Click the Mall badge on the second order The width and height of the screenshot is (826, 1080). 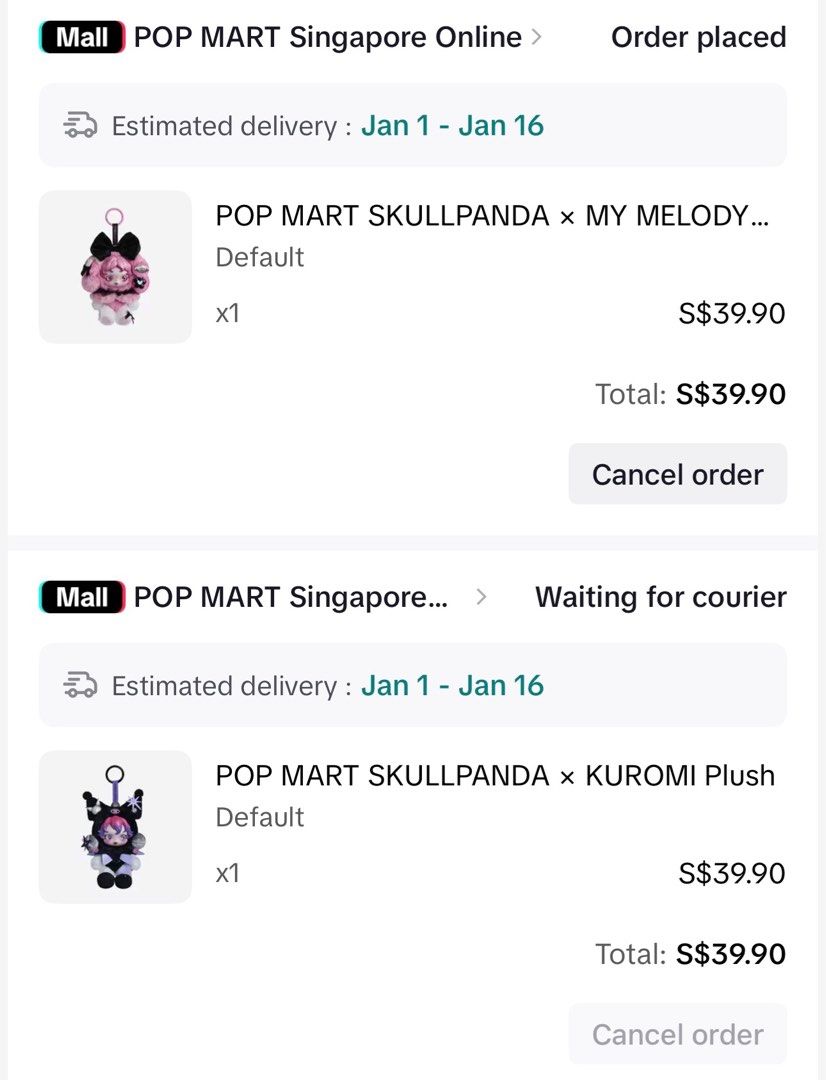point(80,597)
